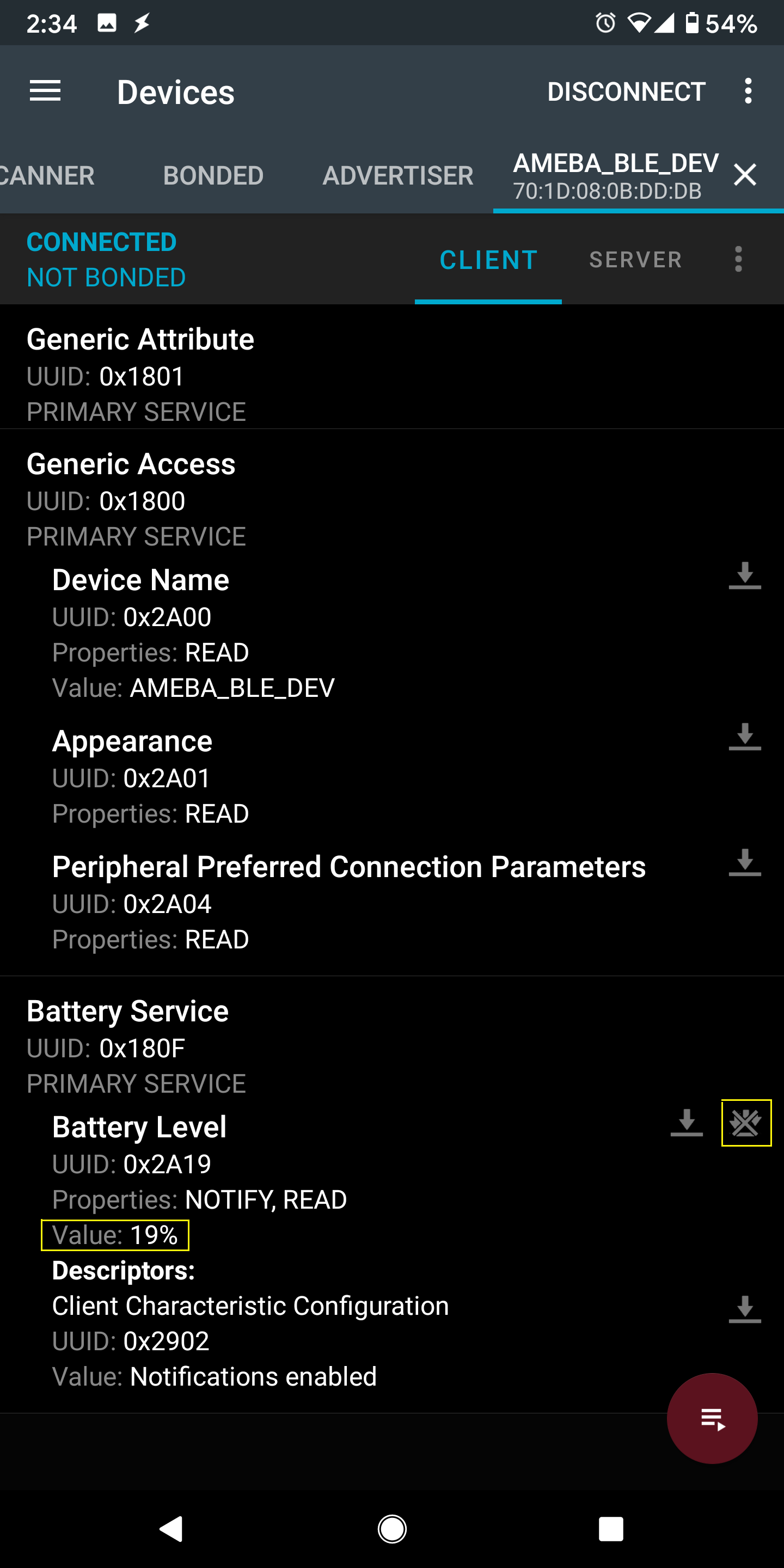Read the Appearance characteristic value
The width and height of the screenshot is (784, 1568).
744,737
